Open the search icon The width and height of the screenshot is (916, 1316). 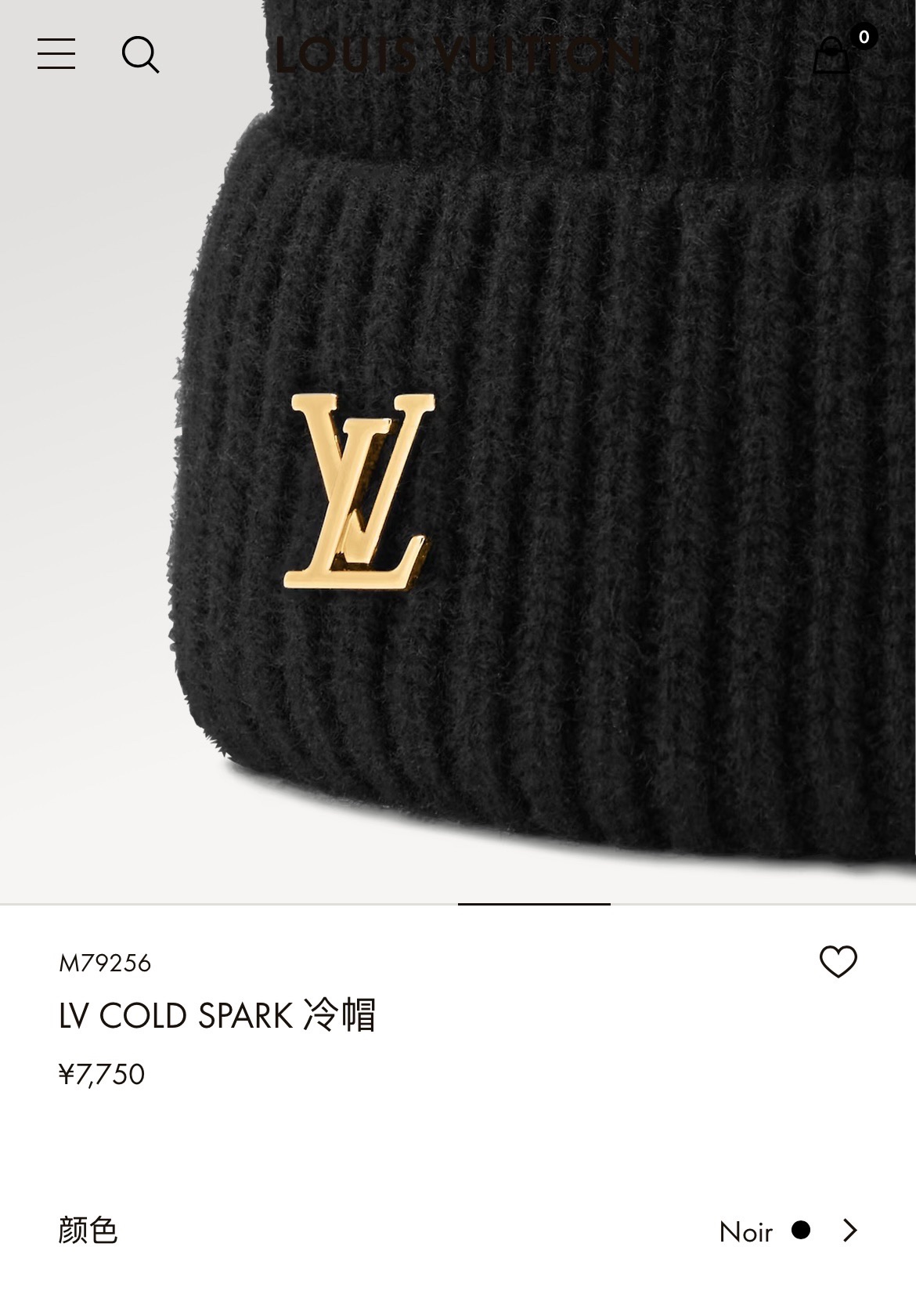pos(141,54)
